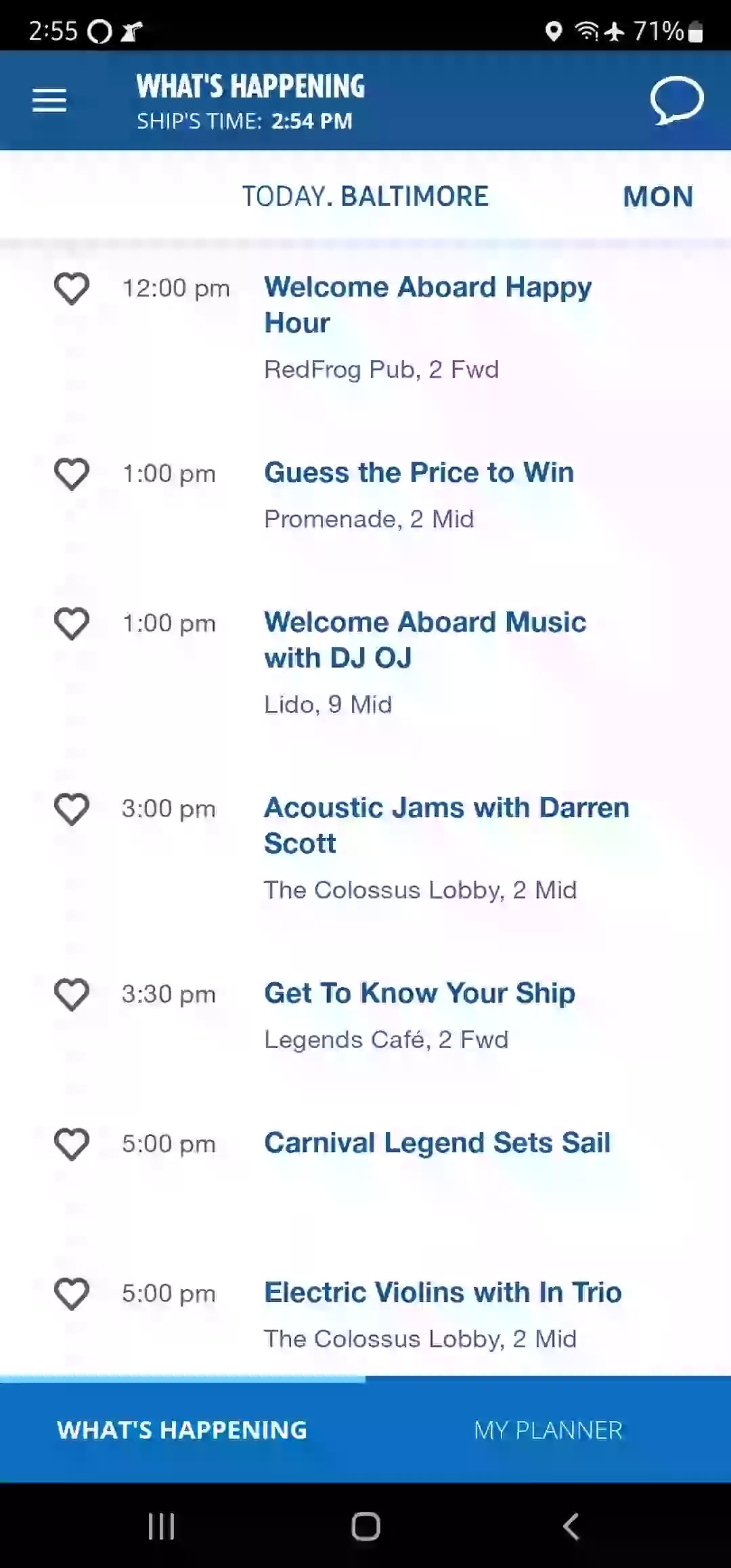
Task: Select the What's Happening tab
Action: pyautogui.click(x=182, y=1430)
